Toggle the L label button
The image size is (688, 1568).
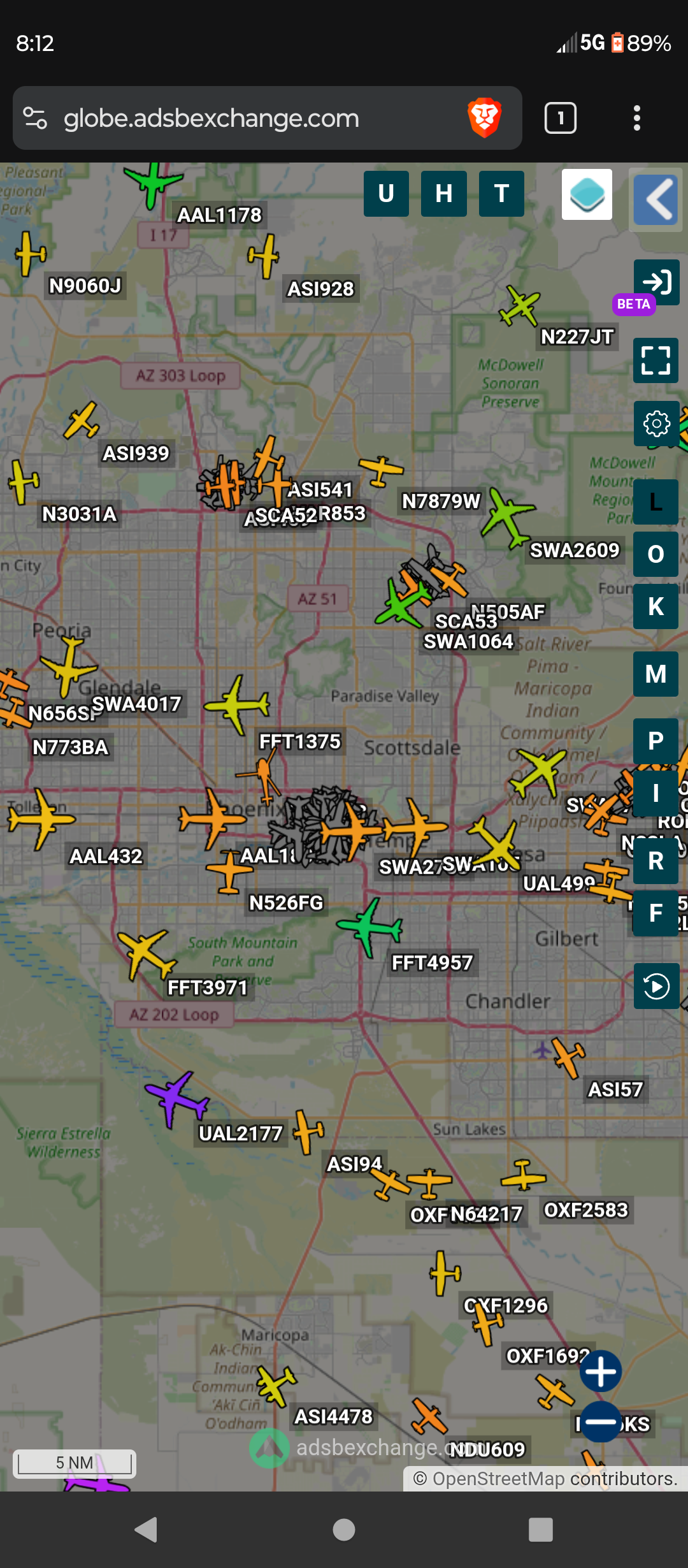click(656, 502)
